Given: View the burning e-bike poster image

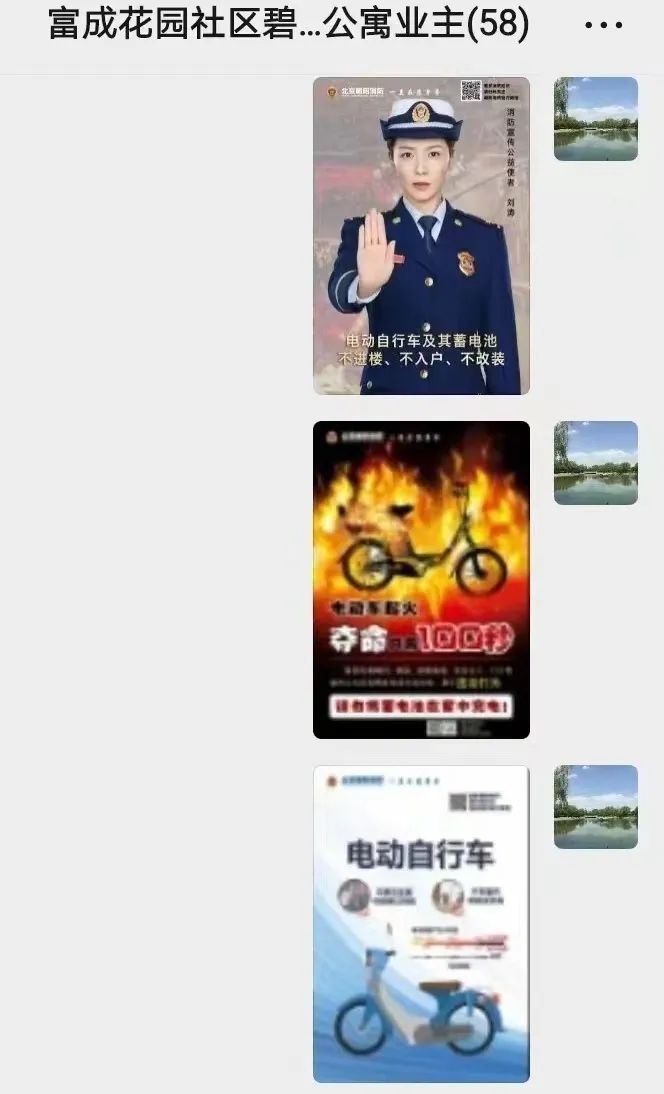Looking at the screenshot, I should (421, 580).
